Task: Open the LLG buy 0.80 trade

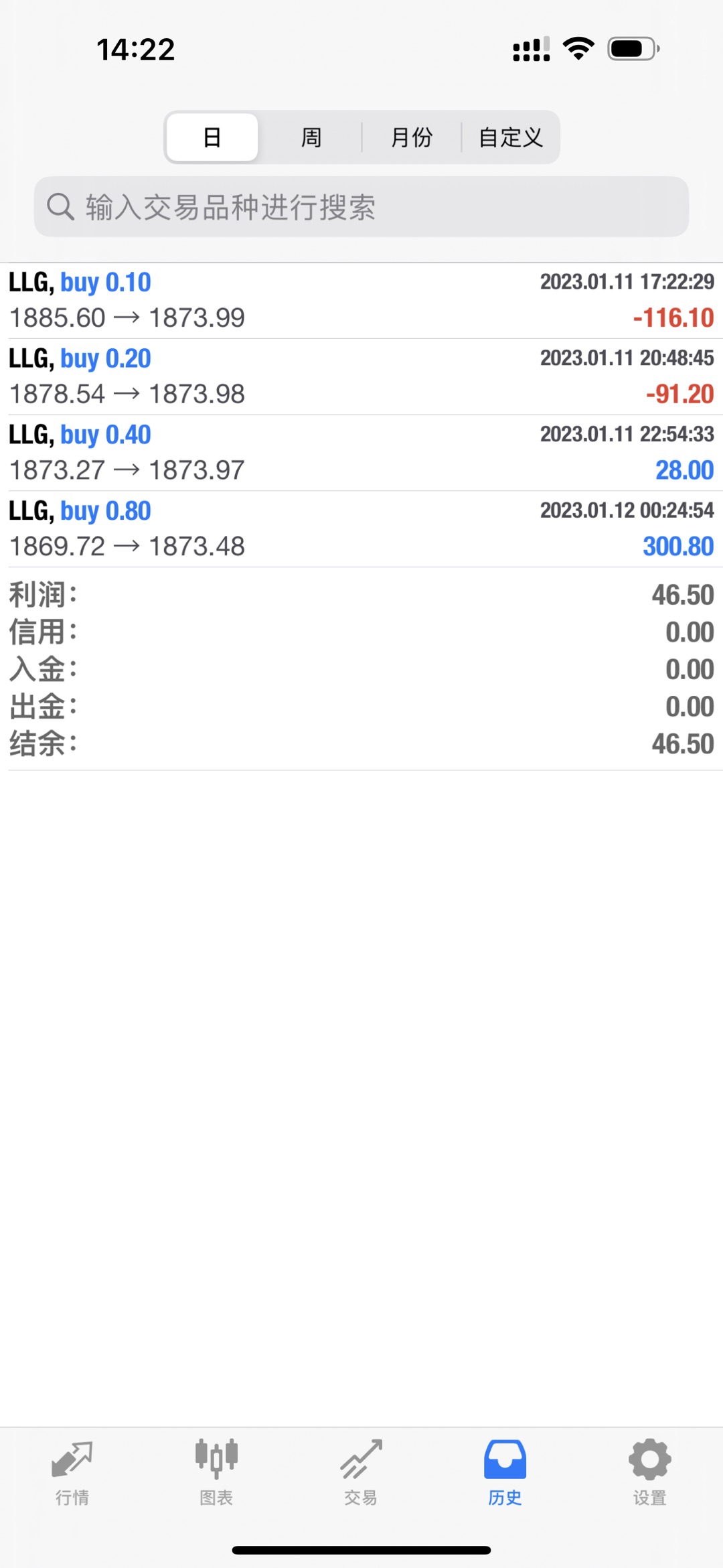Action: 361,529
